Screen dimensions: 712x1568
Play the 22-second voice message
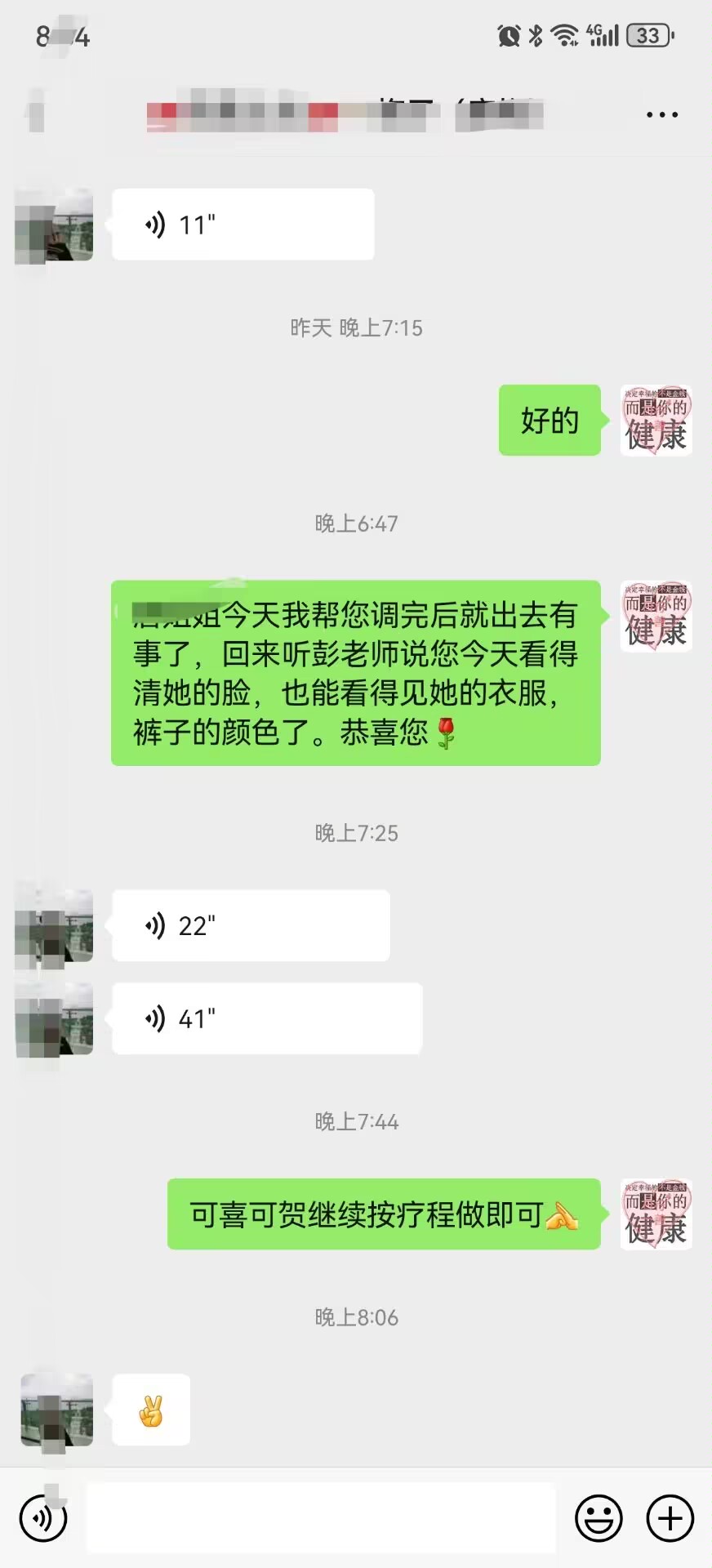250,925
